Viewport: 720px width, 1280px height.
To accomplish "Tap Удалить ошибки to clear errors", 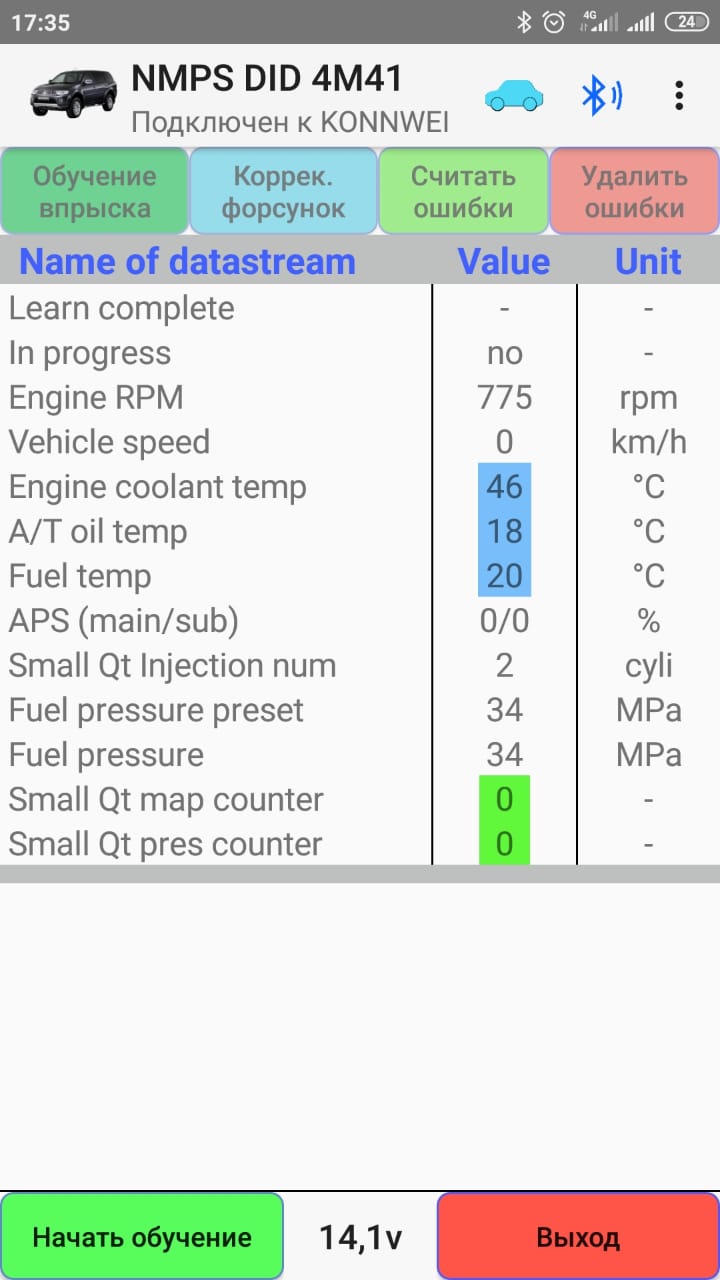I will pos(634,192).
